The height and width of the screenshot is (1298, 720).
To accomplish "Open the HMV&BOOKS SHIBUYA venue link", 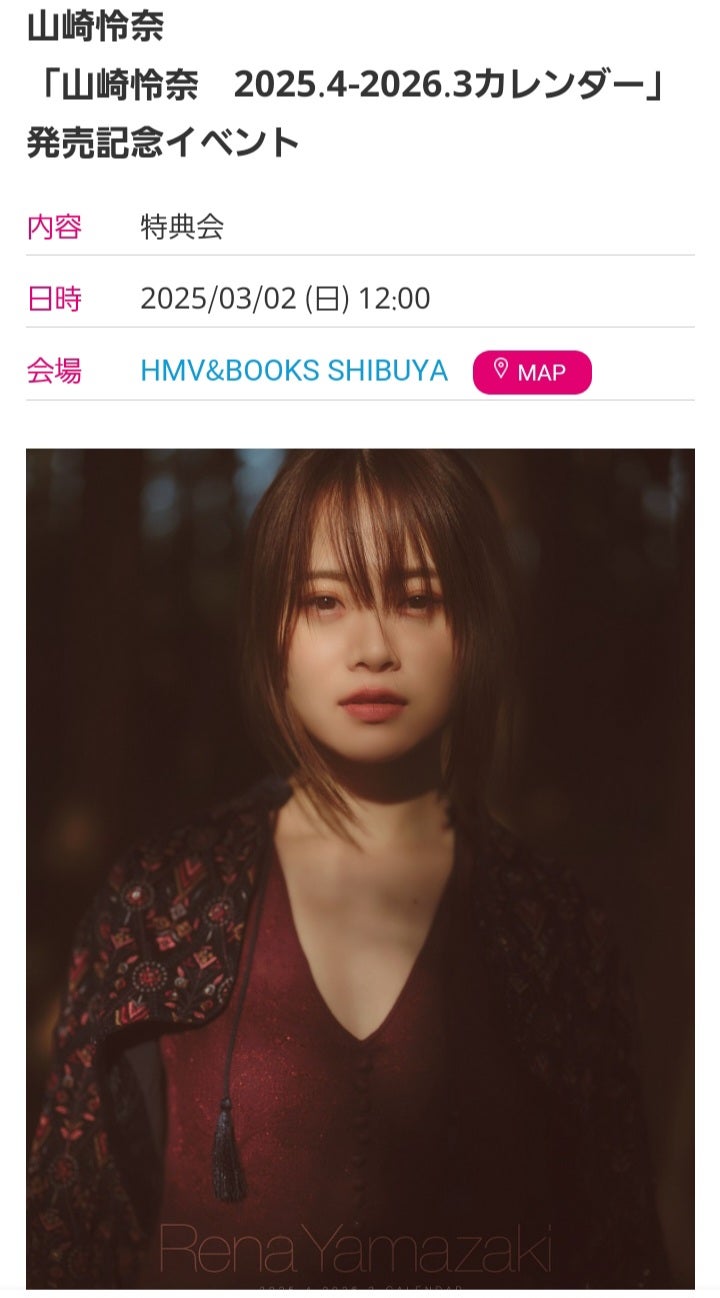I will click(x=294, y=371).
